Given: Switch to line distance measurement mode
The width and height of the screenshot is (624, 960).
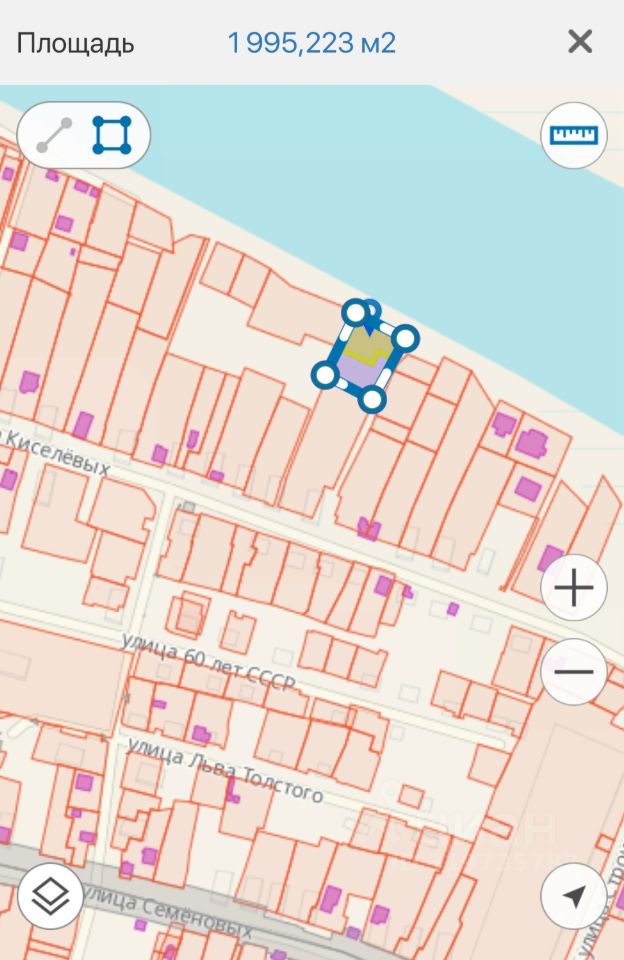Looking at the screenshot, I should pos(54,135).
